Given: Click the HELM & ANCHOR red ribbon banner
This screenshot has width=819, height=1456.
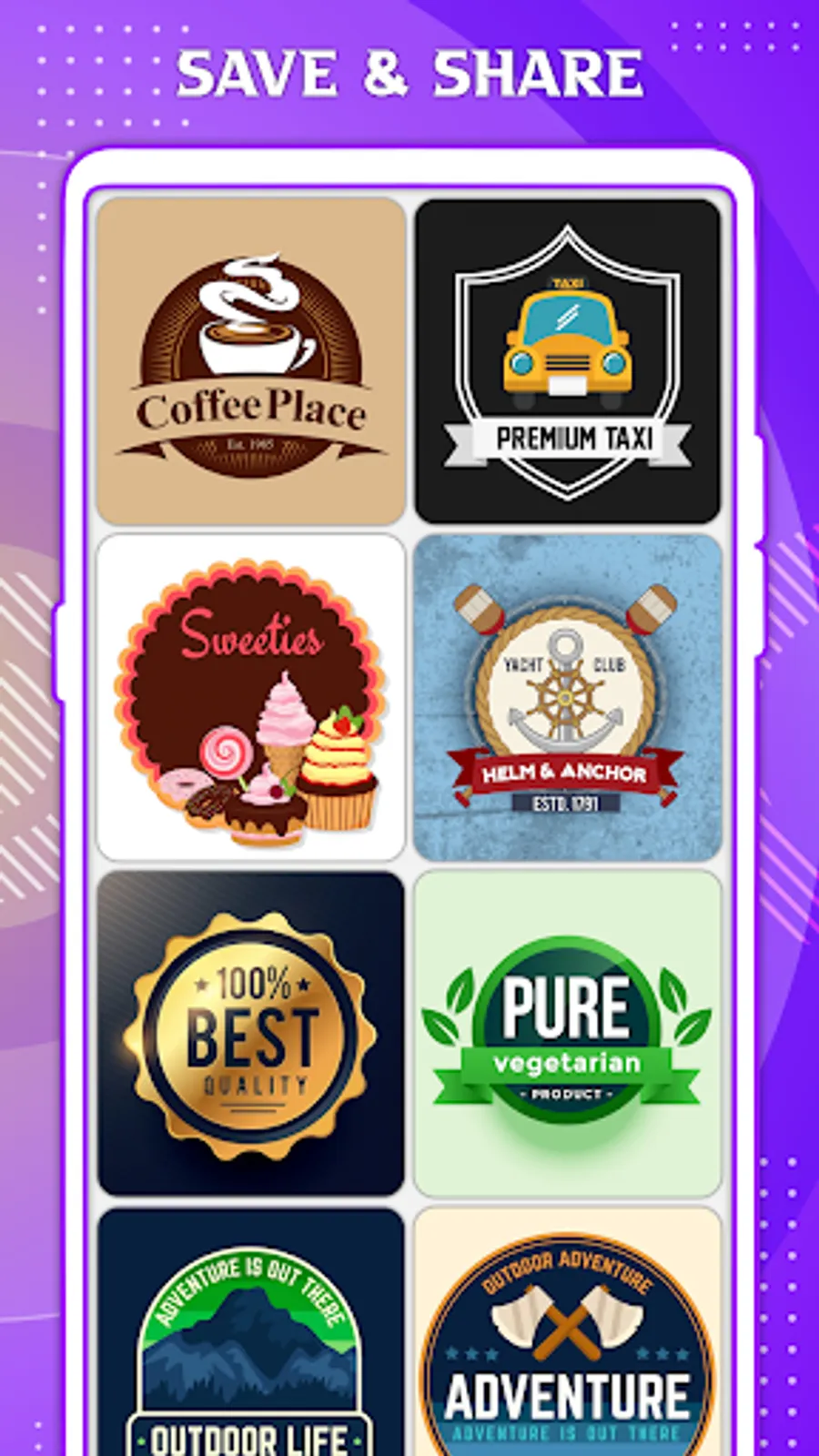Looking at the screenshot, I should coord(566,773).
